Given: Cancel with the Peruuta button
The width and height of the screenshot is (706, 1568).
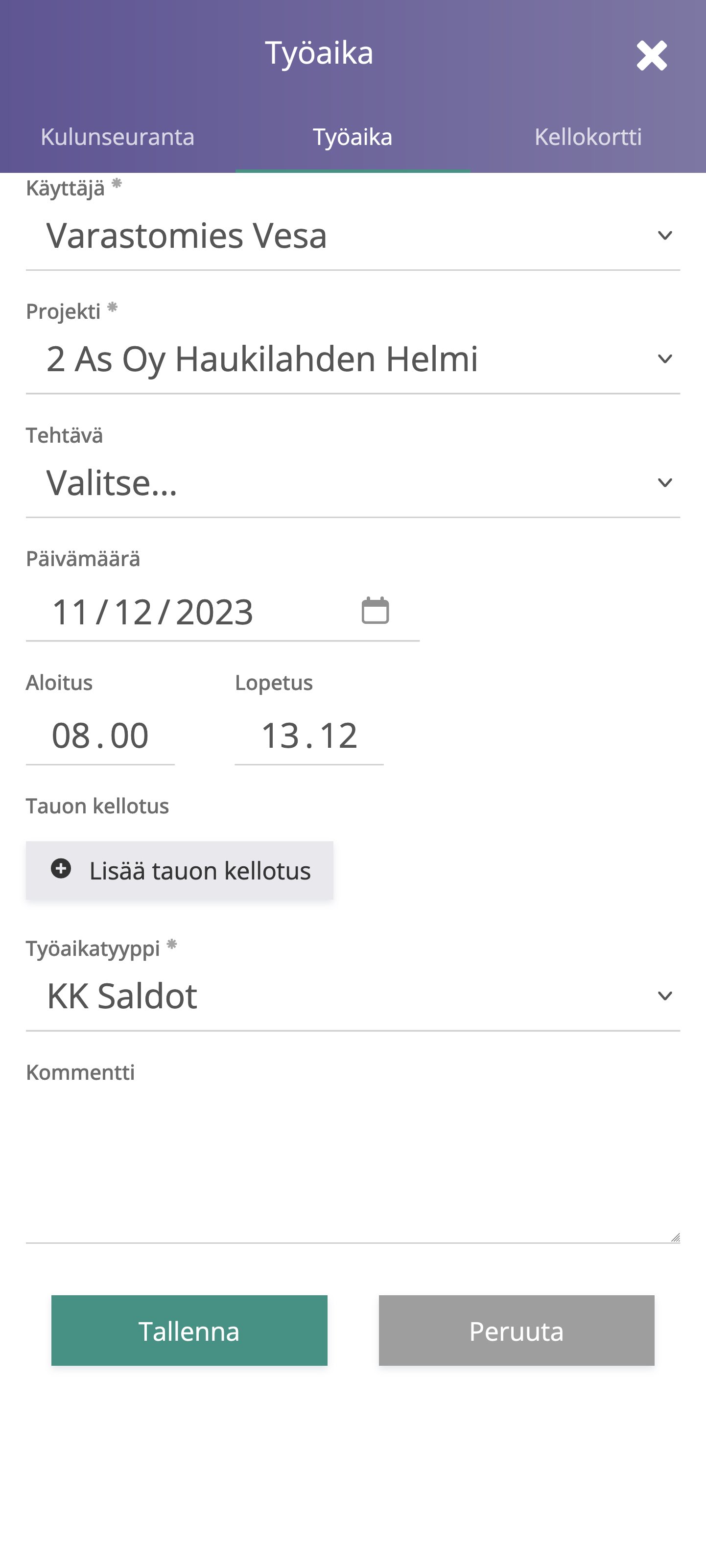Looking at the screenshot, I should [516, 1330].
